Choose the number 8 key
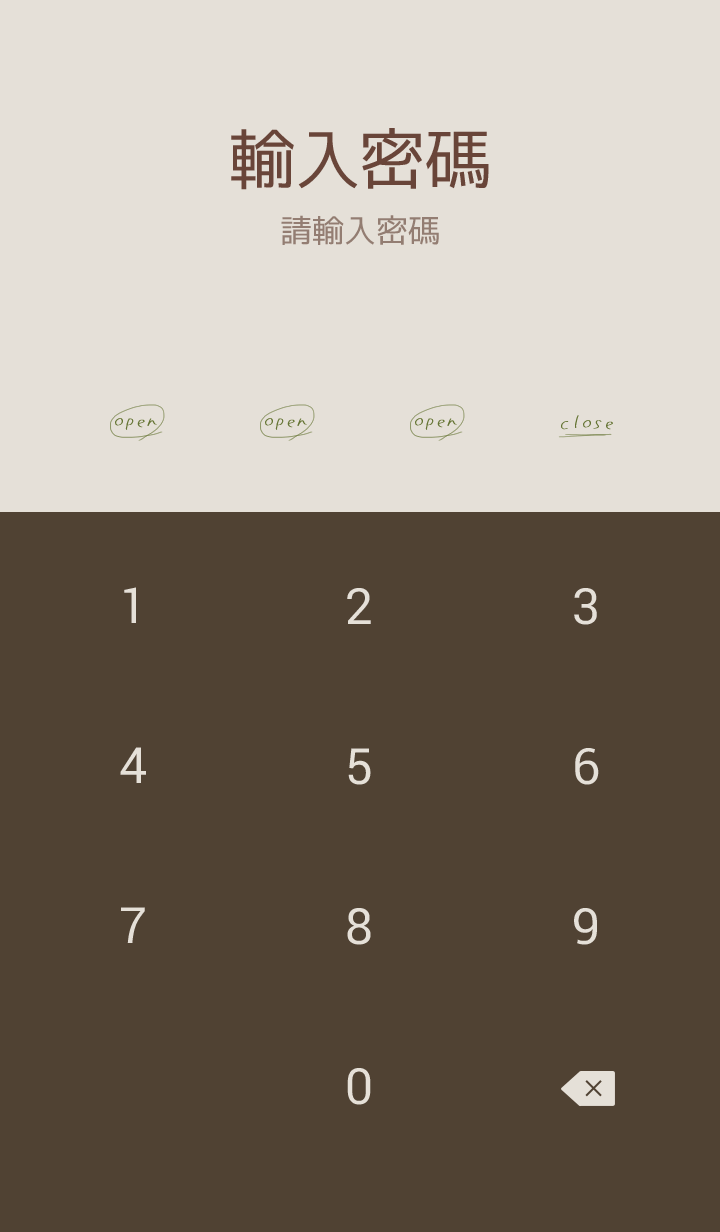This screenshot has height=1232, width=720. click(x=359, y=927)
